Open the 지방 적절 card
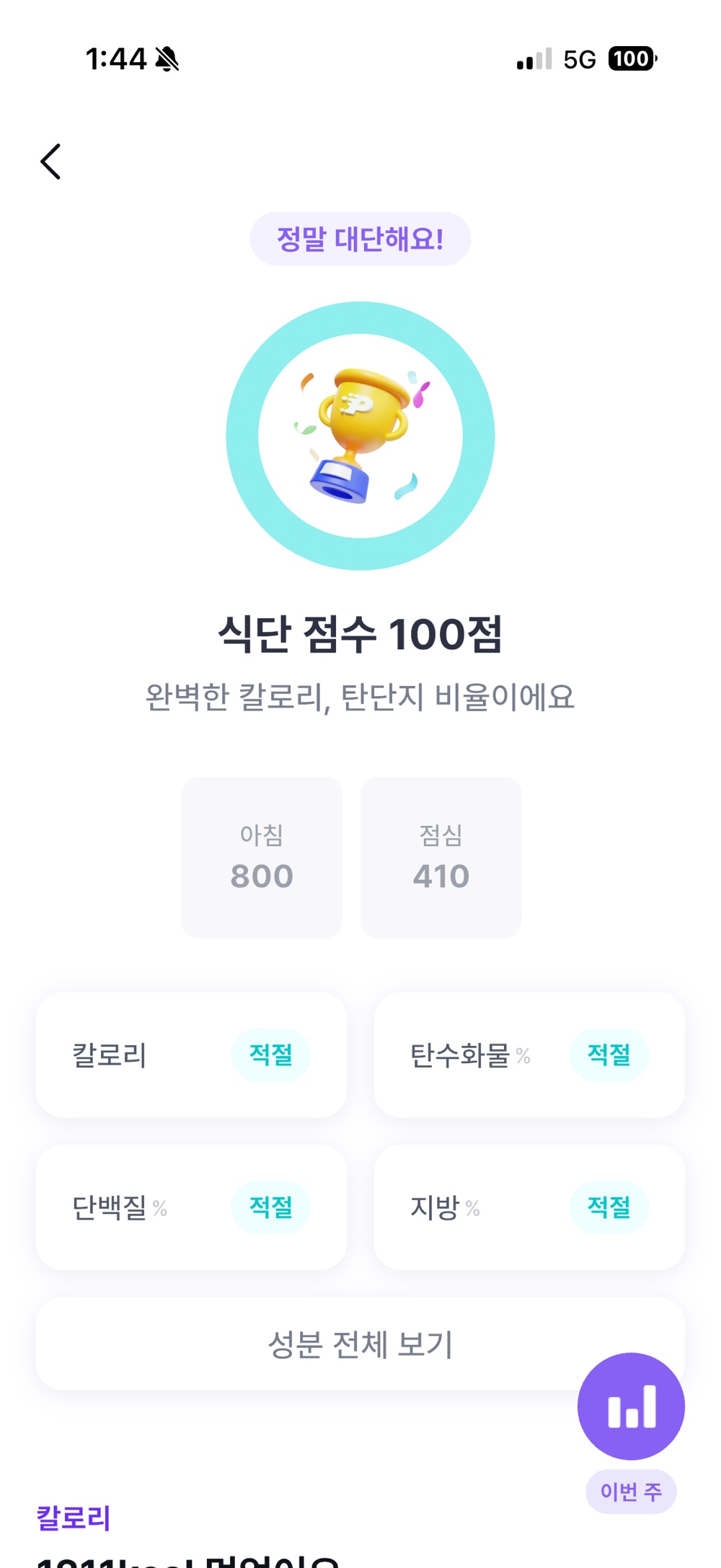Image resolution: width=721 pixels, height=1568 pixels. click(x=529, y=1207)
